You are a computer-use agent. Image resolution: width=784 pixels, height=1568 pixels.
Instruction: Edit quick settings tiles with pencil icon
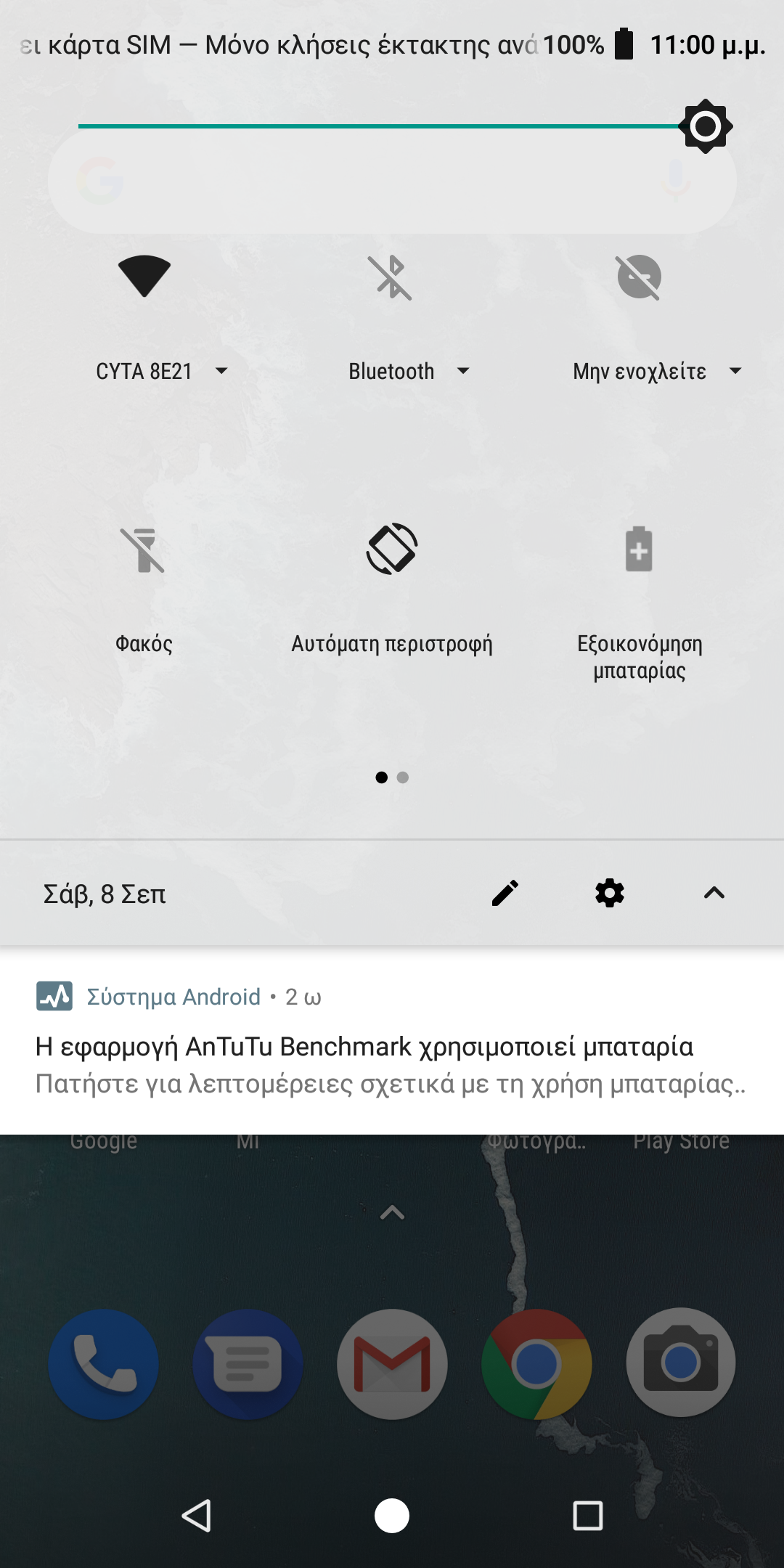[505, 893]
